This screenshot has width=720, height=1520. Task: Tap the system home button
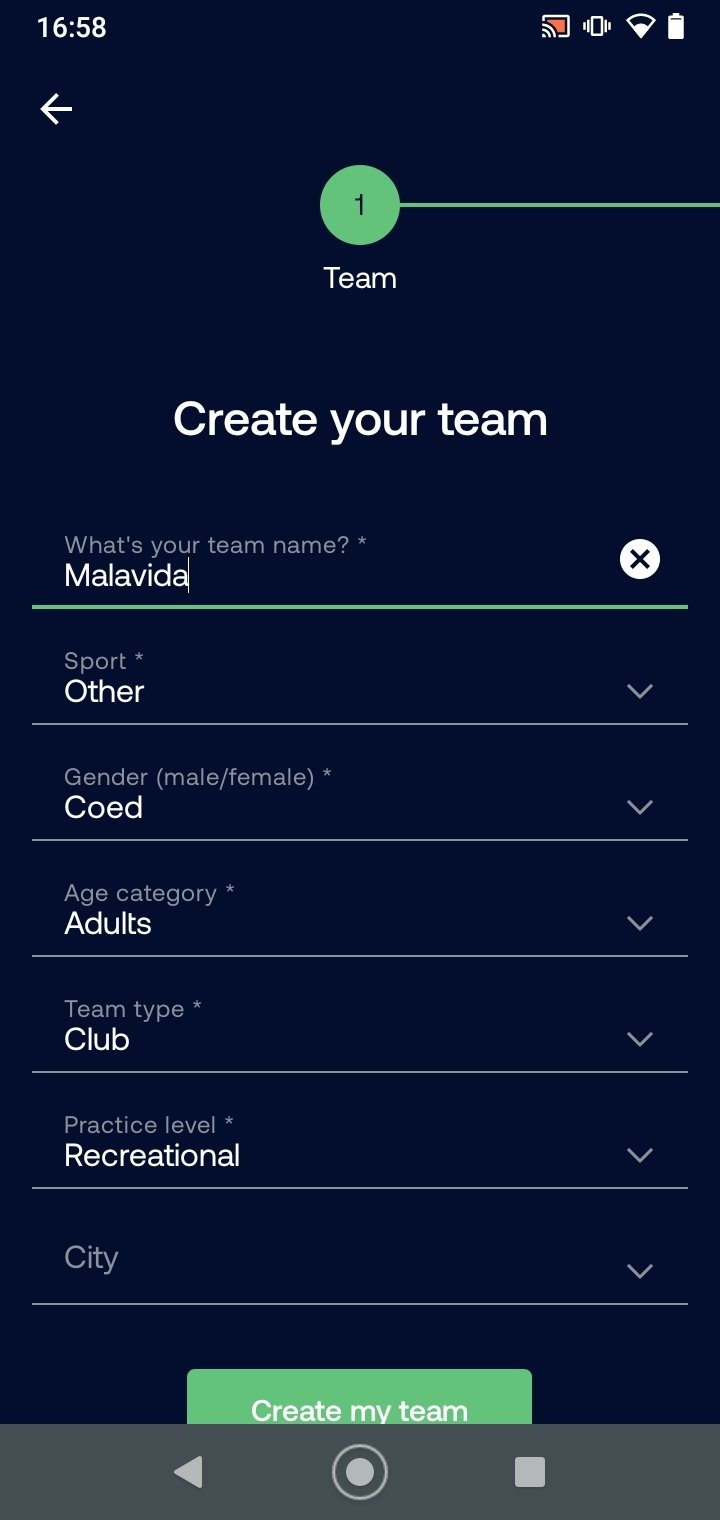tap(360, 1472)
